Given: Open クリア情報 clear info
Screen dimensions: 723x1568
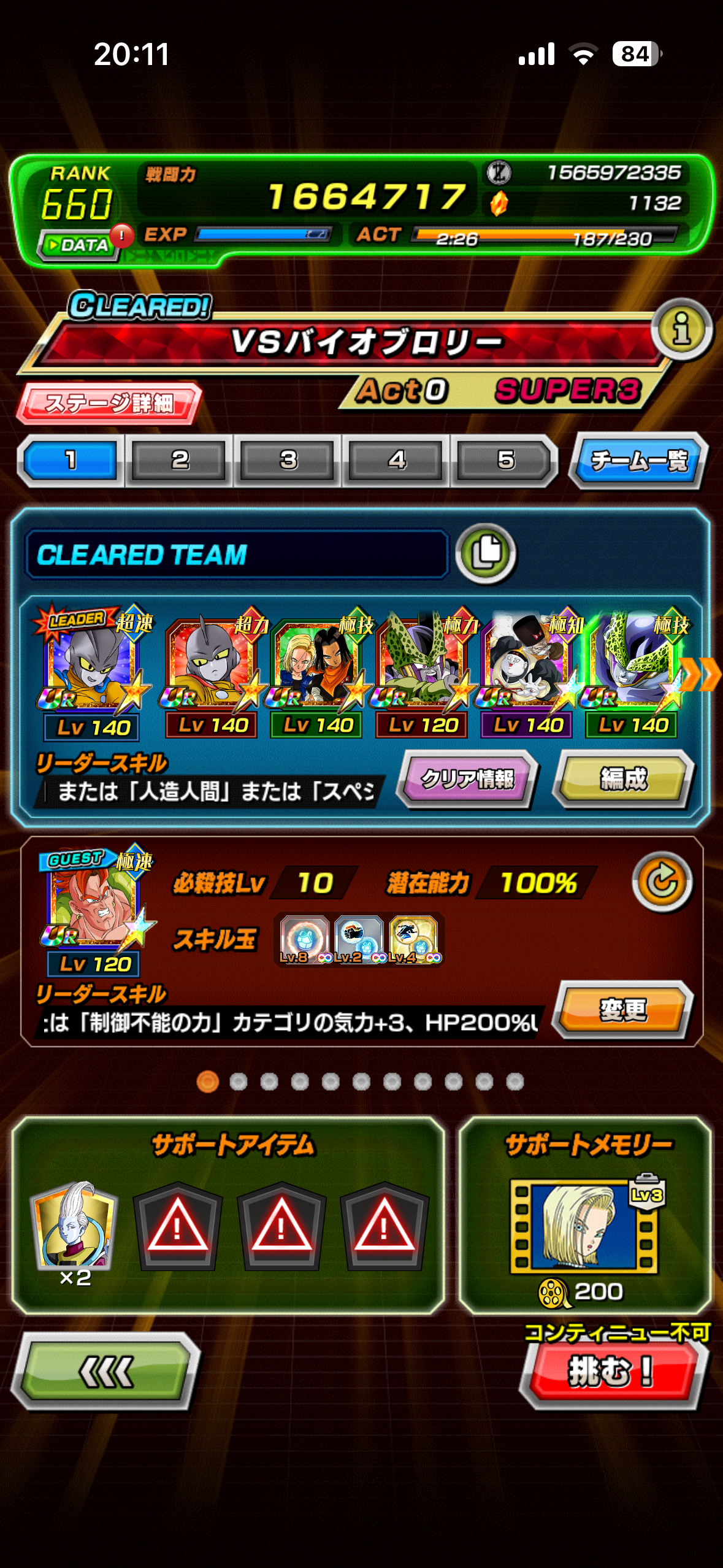Looking at the screenshot, I should click(467, 778).
